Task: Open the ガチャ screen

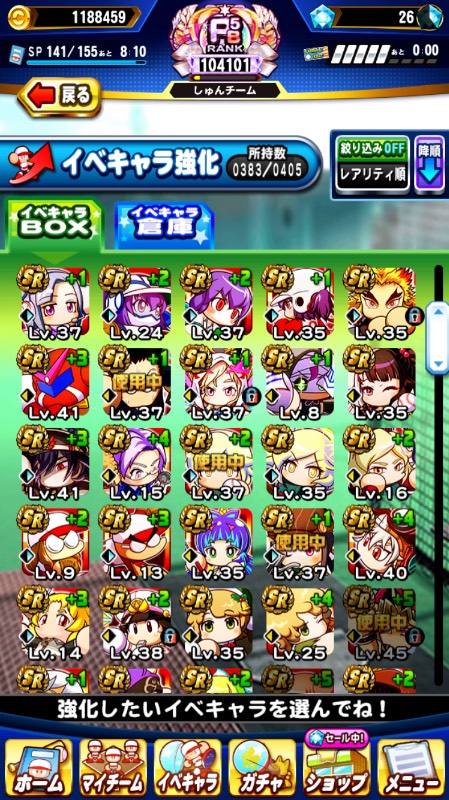Action: click(262, 767)
